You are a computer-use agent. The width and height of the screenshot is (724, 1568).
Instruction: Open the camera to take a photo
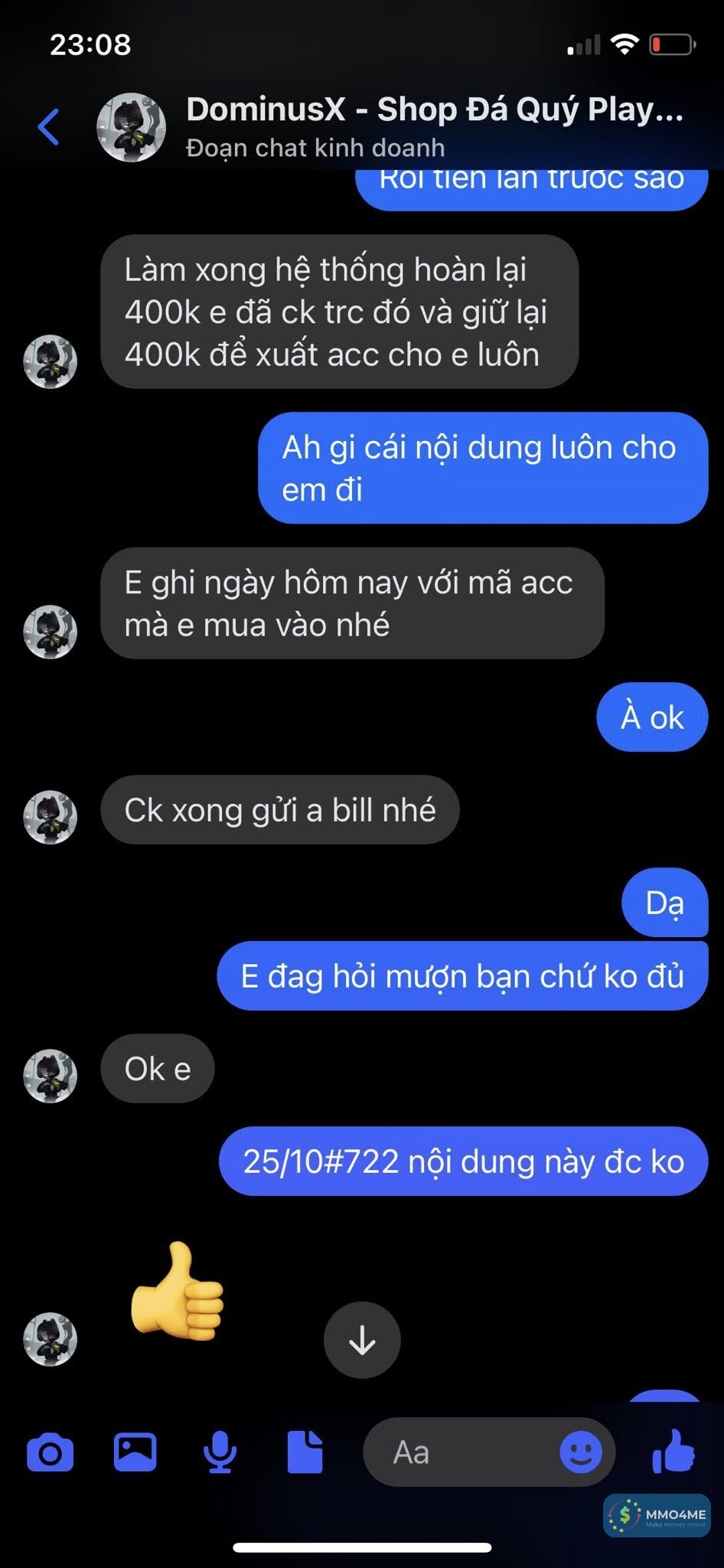click(x=51, y=1452)
